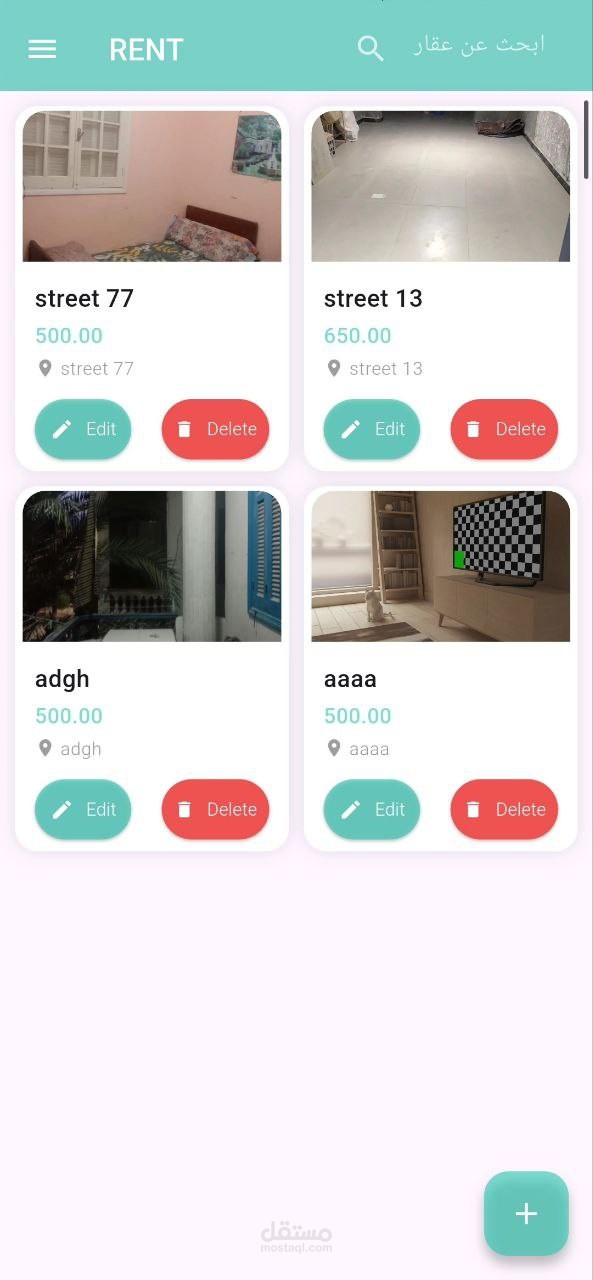This screenshot has height=1280, width=593.
Task: Open the street 13 property card
Action: coord(441,288)
